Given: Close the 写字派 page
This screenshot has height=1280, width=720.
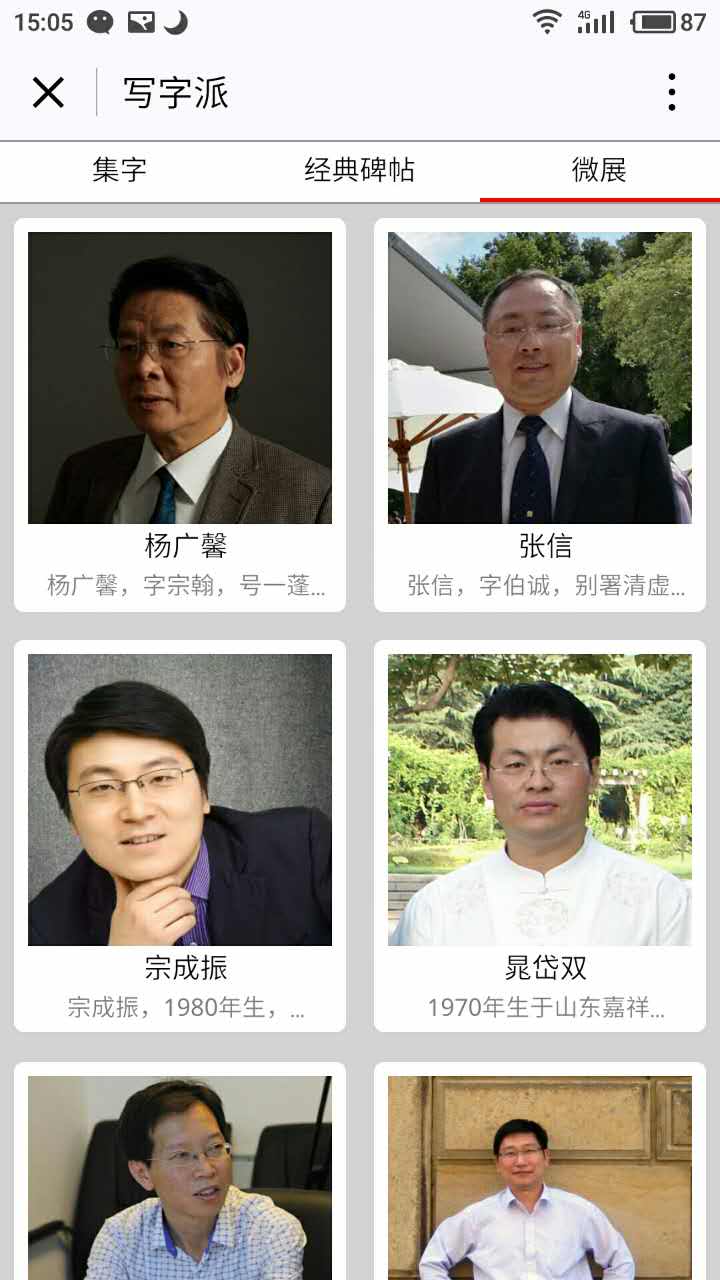Looking at the screenshot, I should [48, 93].
